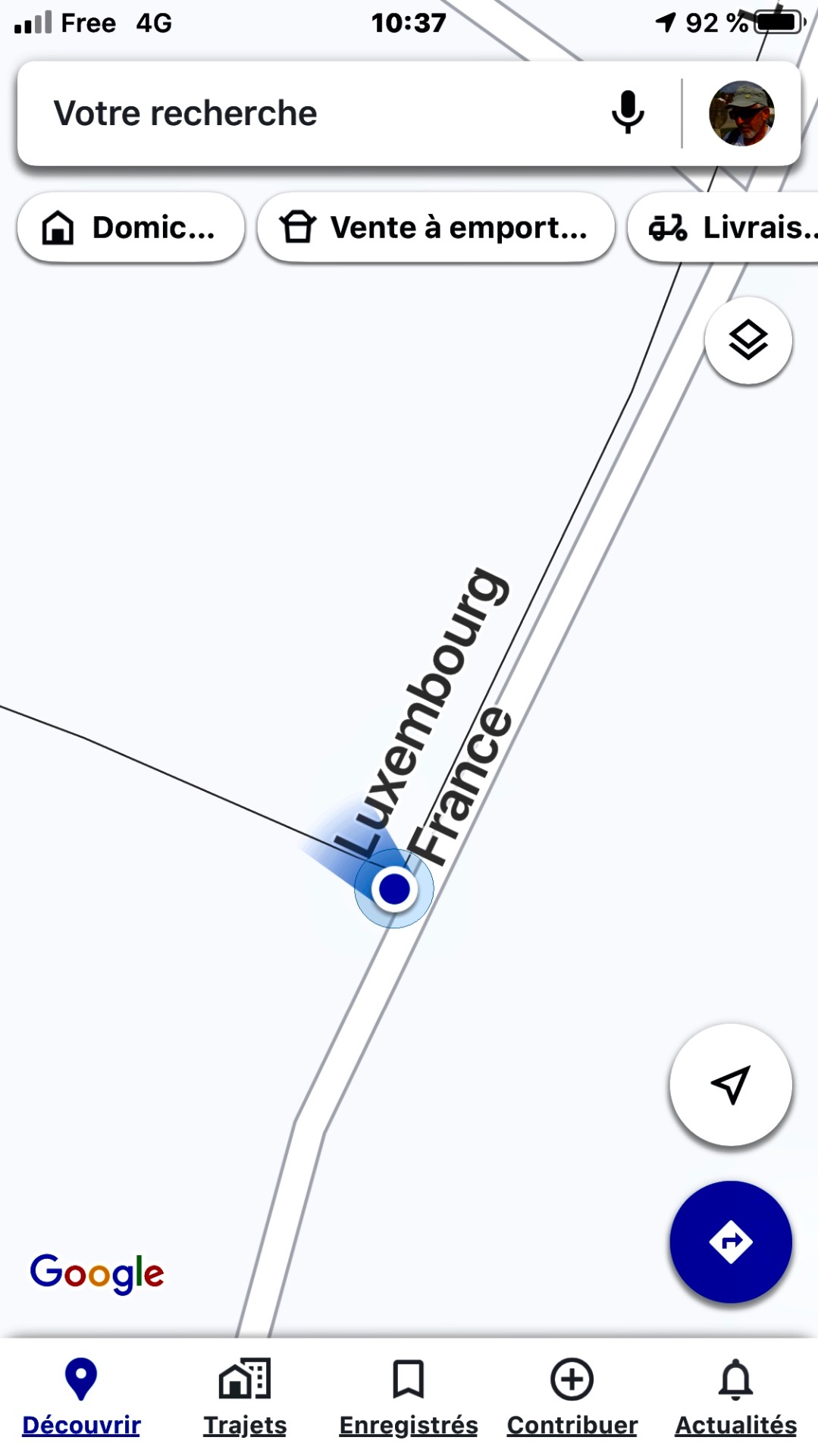
Task: Open the Enregistrés tab
Action: (408, 1397)
